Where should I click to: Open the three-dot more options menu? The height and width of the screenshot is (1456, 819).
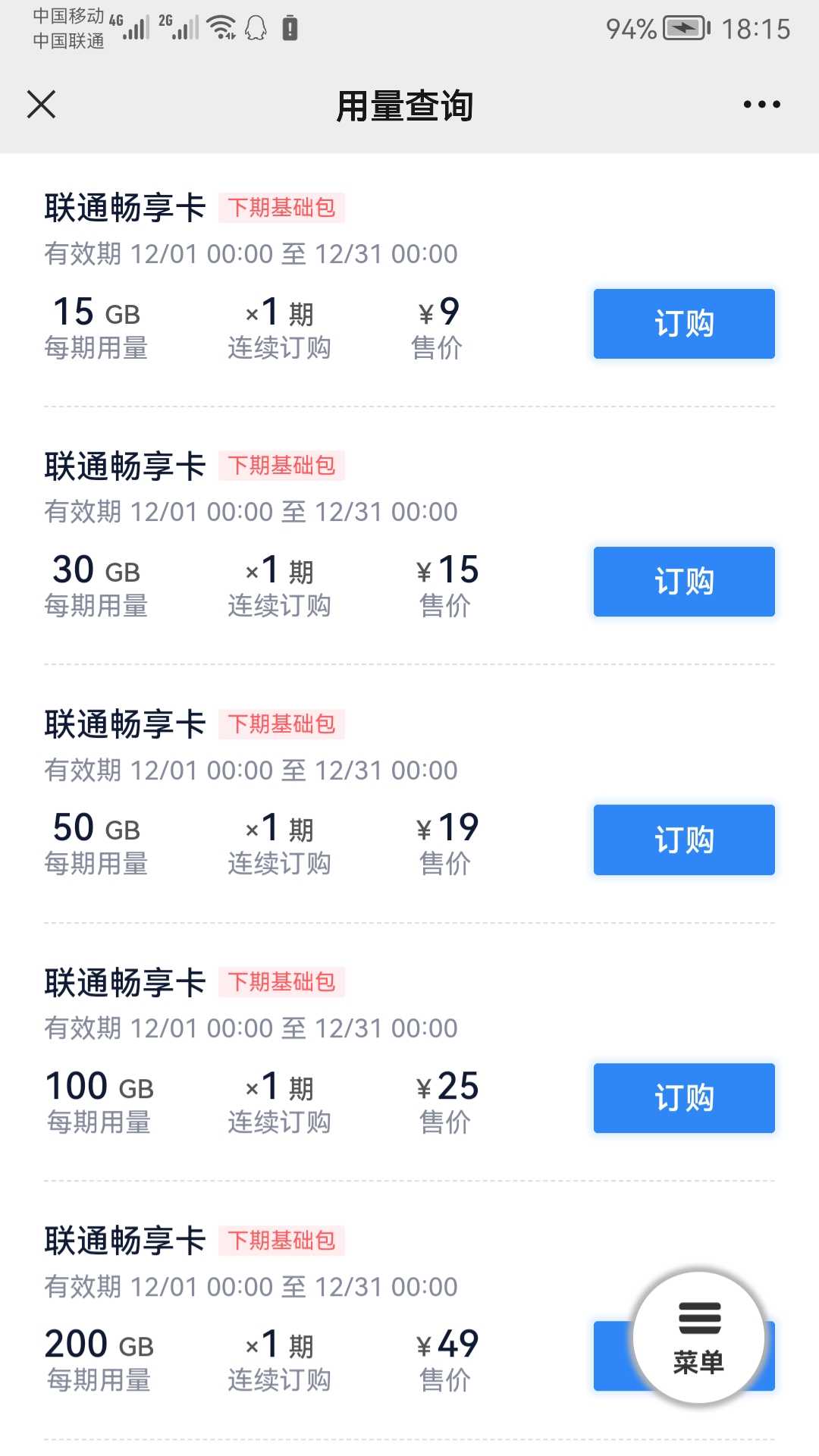pyautogui.click(x=761, y=105)
